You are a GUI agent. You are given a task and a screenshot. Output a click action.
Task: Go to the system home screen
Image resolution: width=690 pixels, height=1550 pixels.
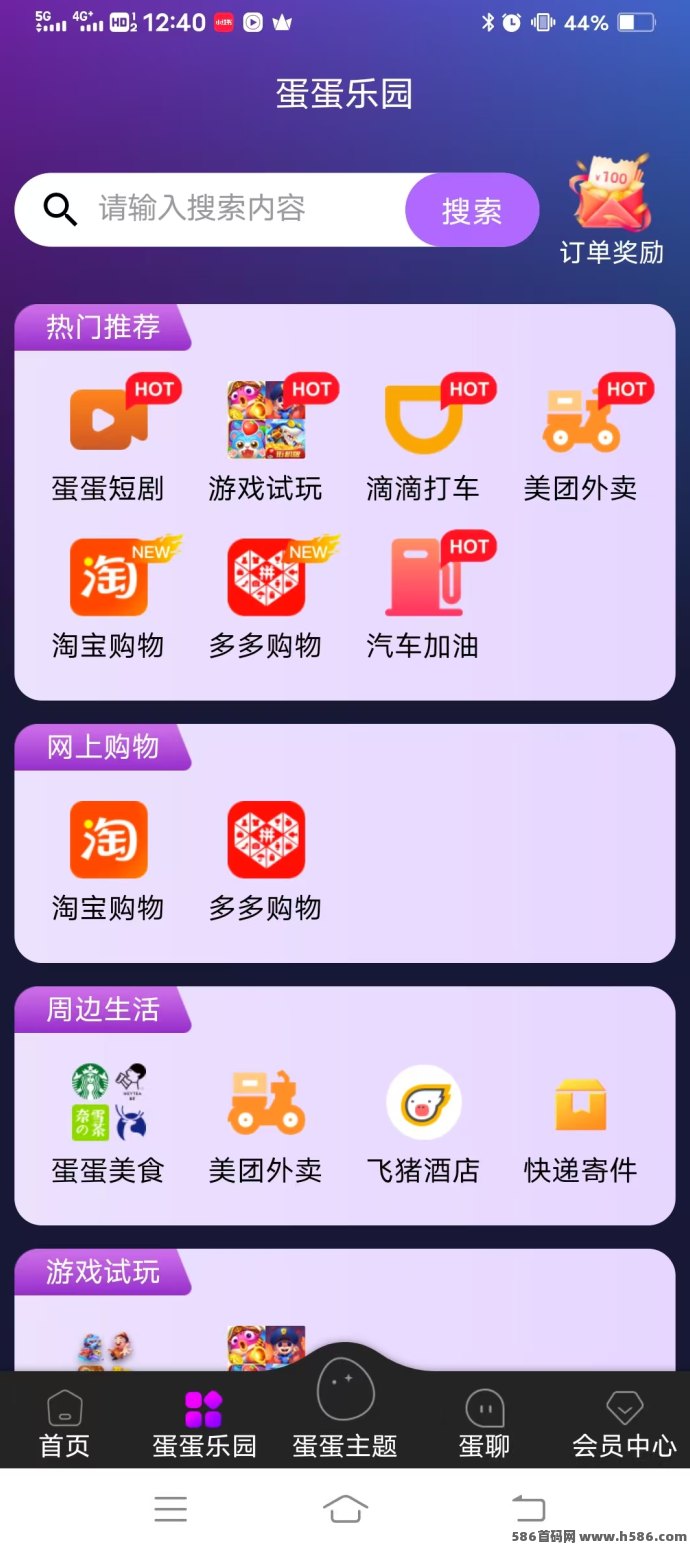point(345,1508)
